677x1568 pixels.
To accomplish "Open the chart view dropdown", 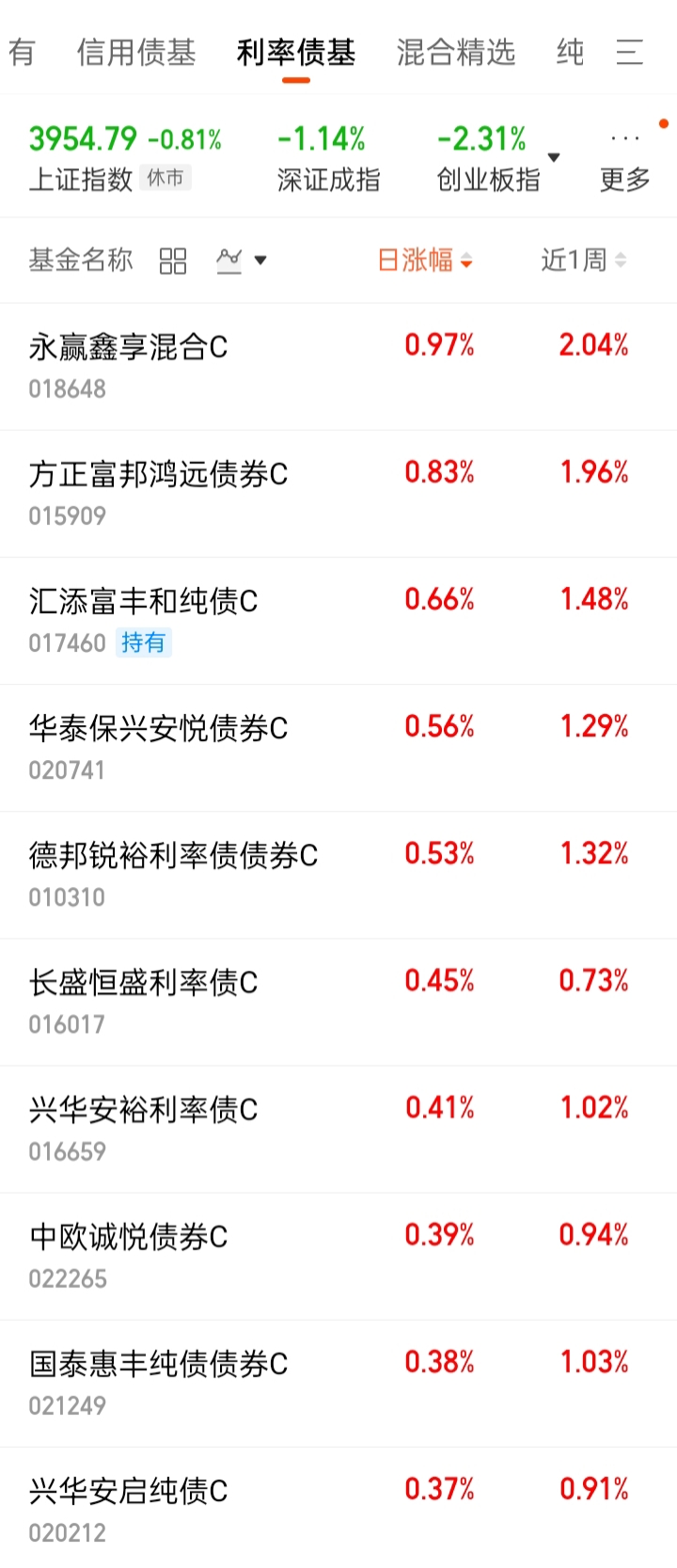I will tap(242, 261).
